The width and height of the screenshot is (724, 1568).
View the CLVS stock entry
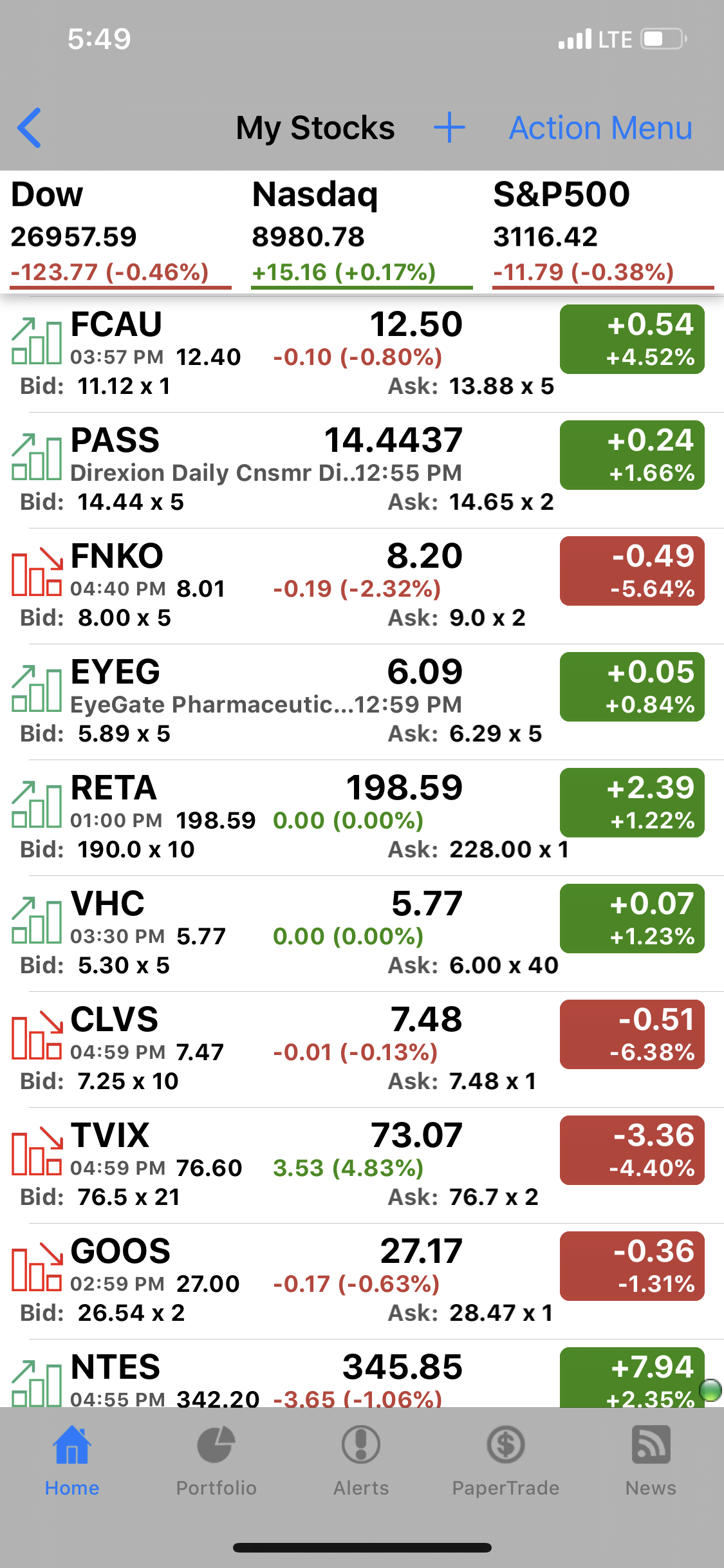(290, 1048)
